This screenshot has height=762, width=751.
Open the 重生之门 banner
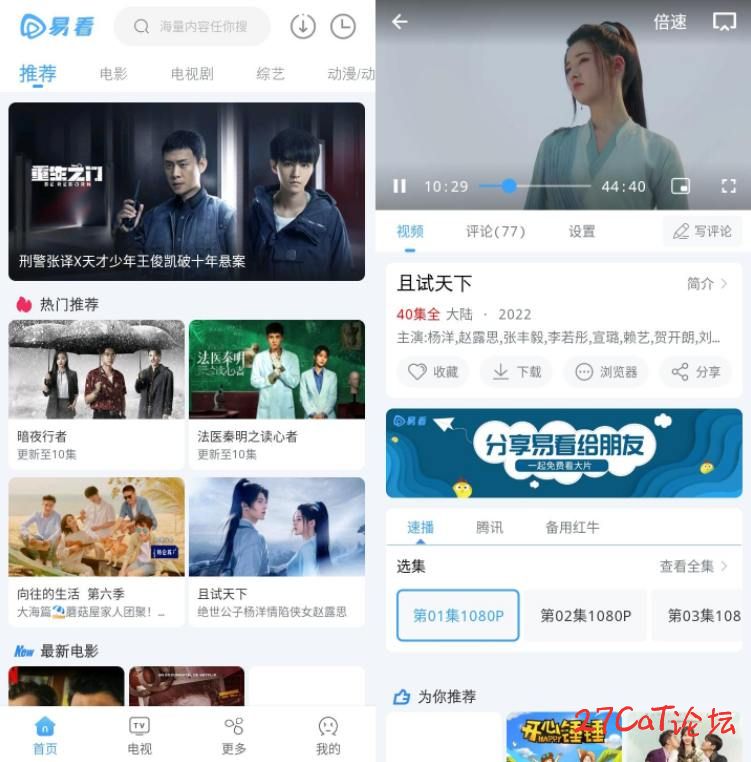tap(187, 192)
